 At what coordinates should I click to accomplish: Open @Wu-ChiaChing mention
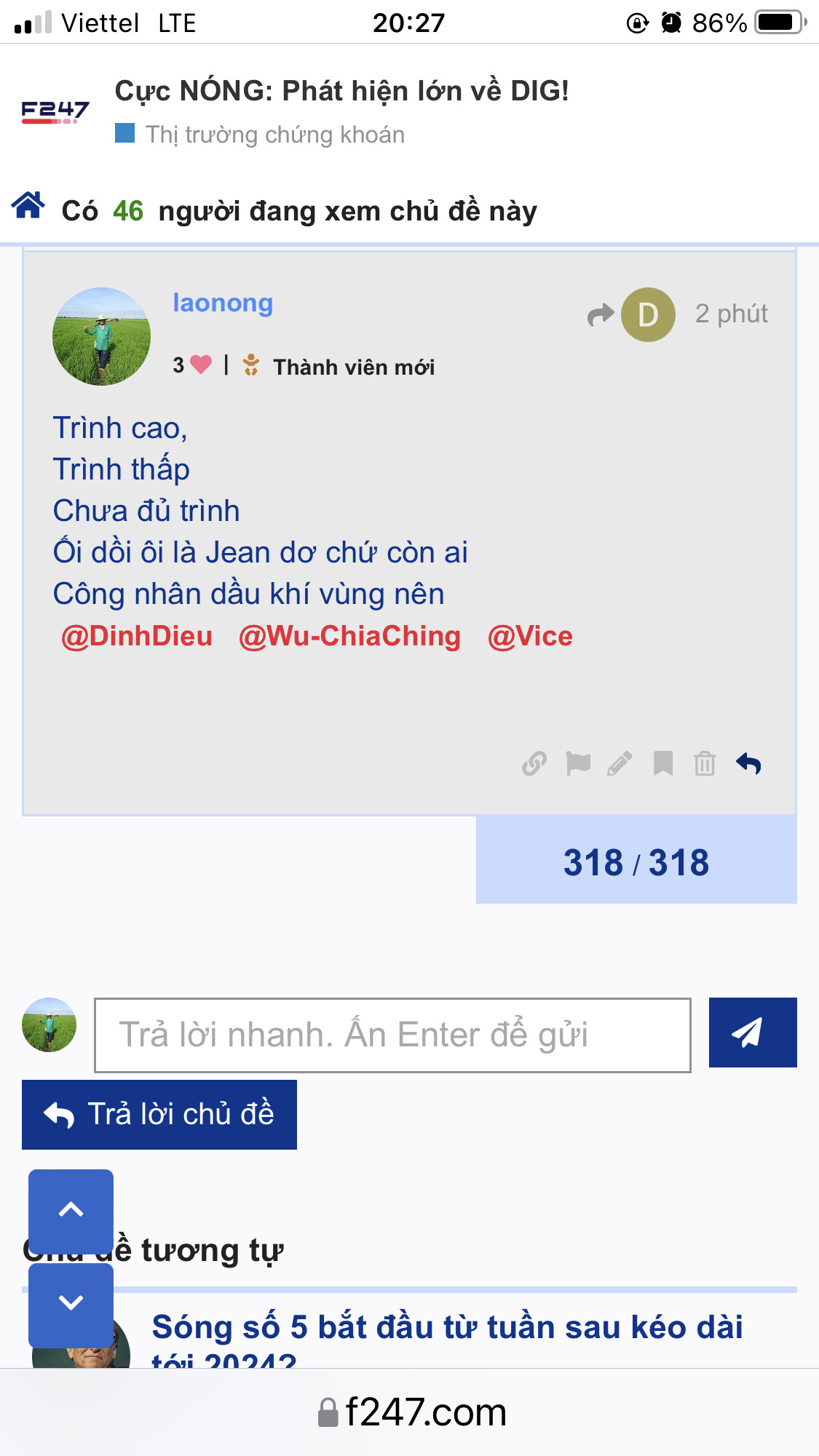click(x=349, y=637)
